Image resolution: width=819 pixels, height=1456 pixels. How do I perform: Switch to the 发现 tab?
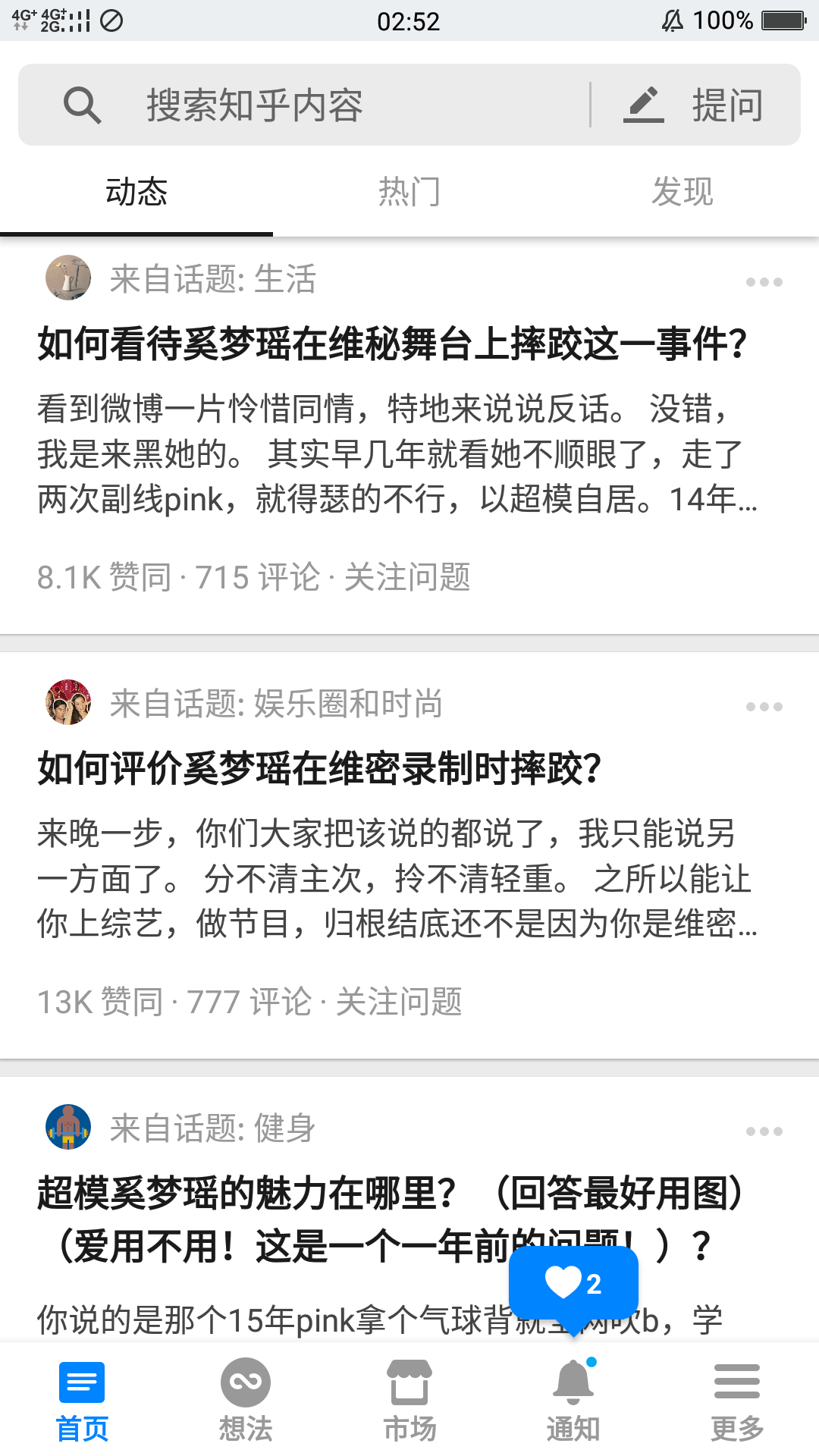(682, 192)
